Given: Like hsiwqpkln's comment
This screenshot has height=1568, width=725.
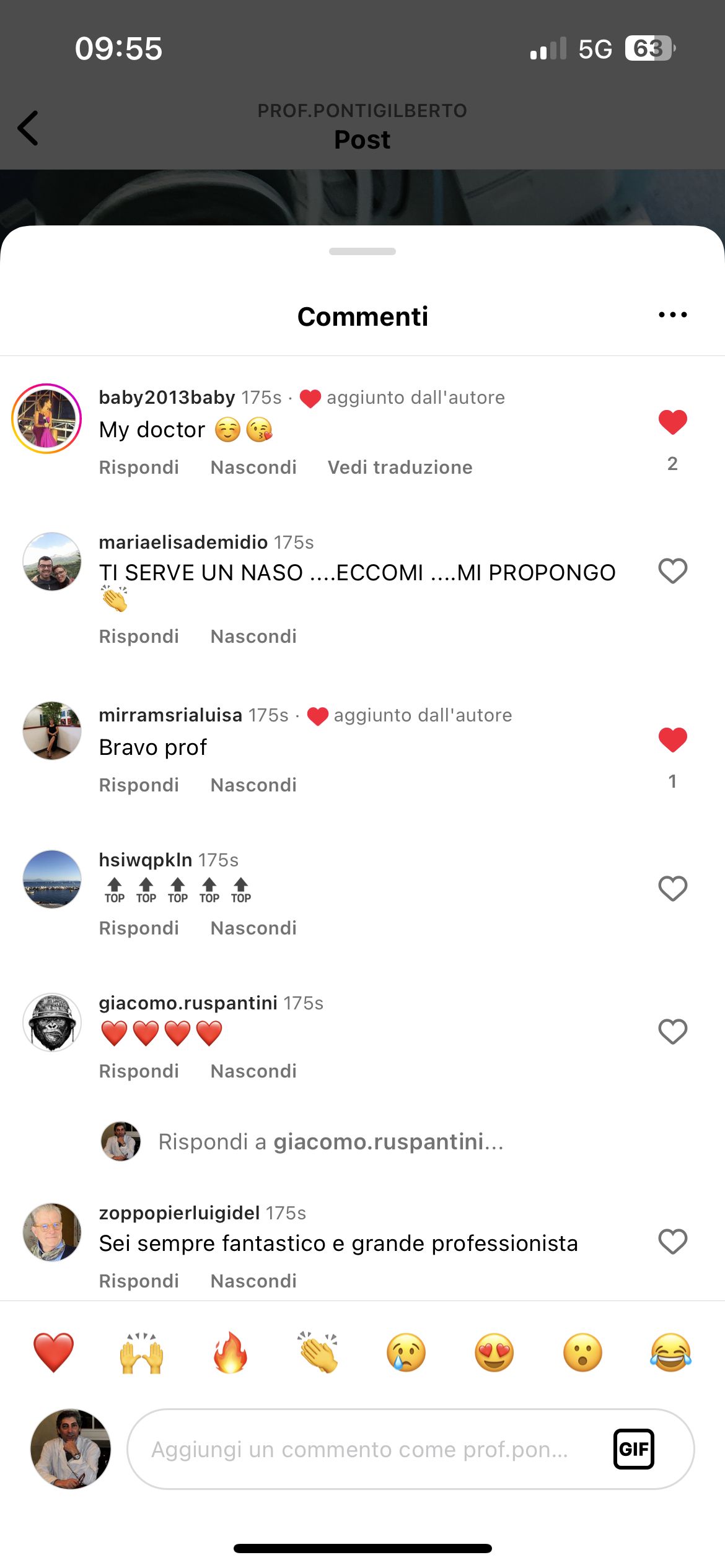Looking at the screenshot, I should click(672, 889).
